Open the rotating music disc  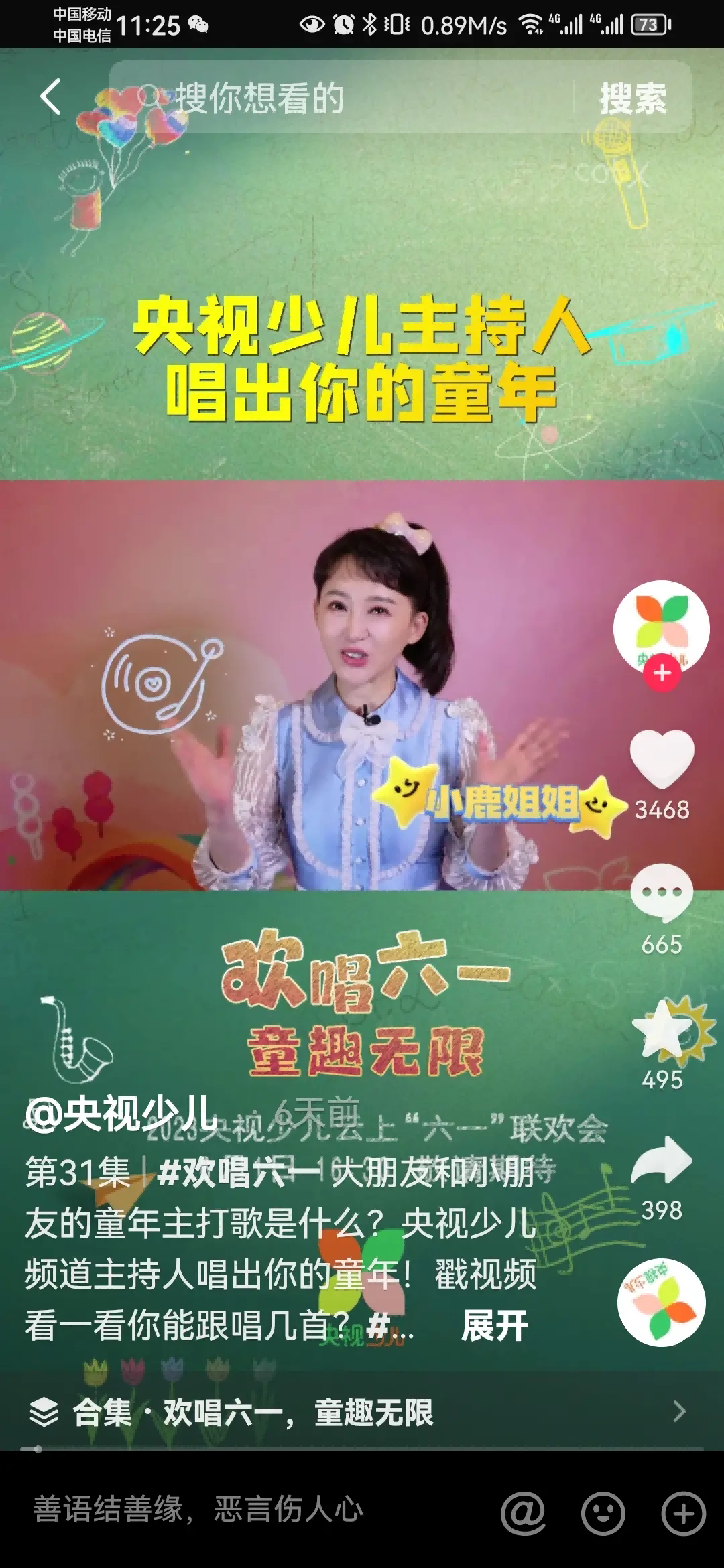661,1301
